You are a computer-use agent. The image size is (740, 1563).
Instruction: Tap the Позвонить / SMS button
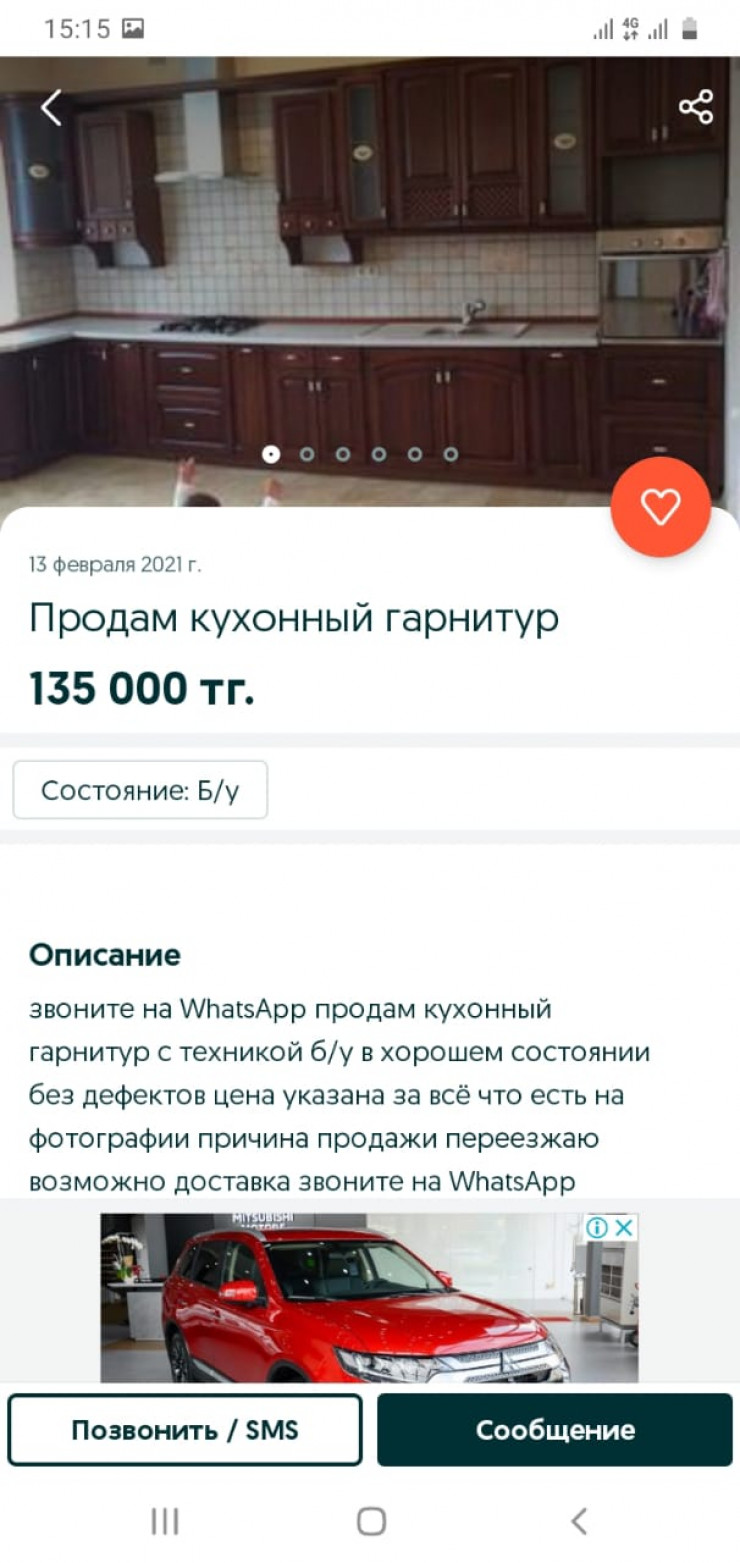tap(185, 1430)
